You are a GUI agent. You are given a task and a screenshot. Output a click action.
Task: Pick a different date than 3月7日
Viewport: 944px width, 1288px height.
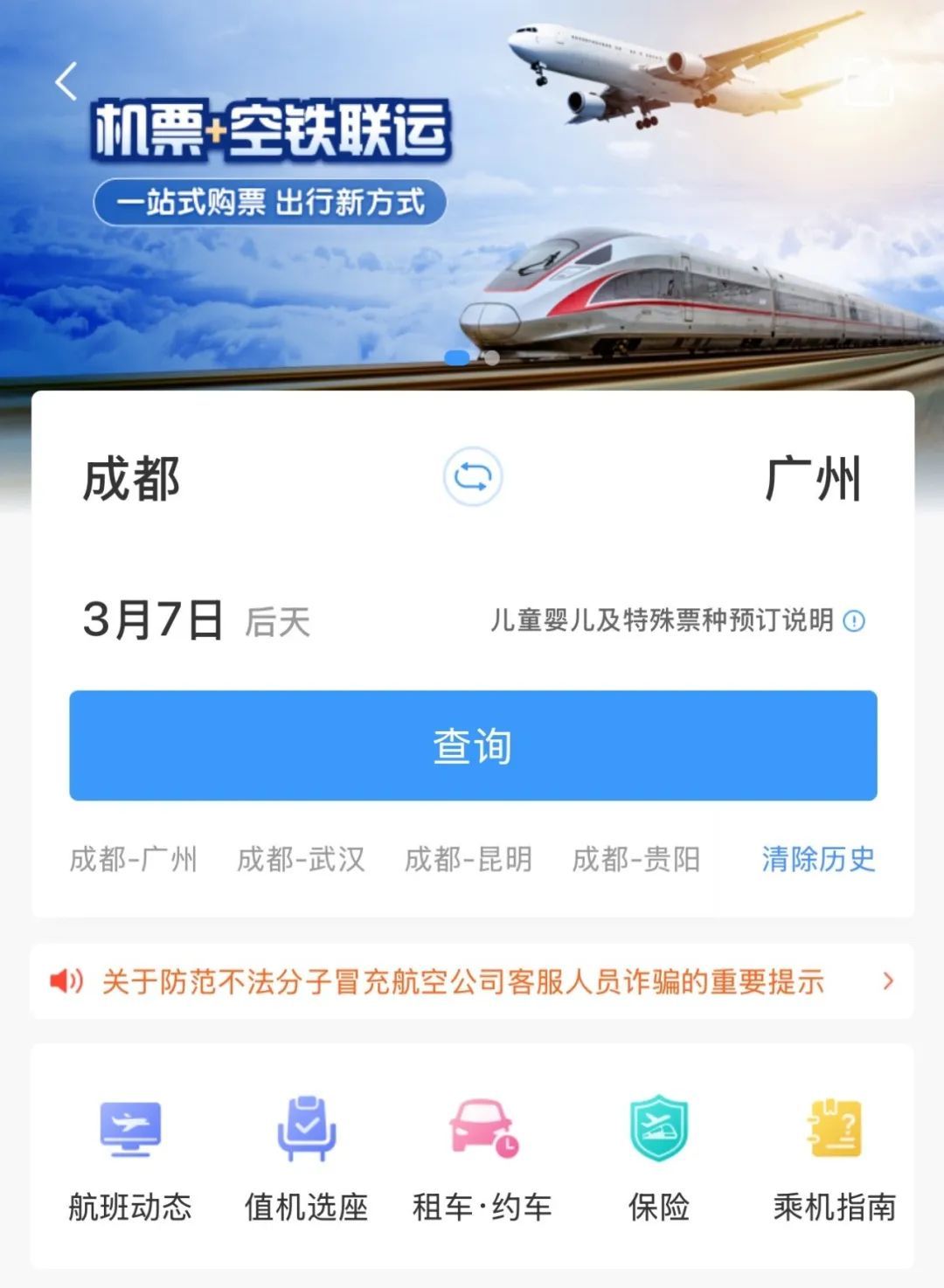pos(154,620)
